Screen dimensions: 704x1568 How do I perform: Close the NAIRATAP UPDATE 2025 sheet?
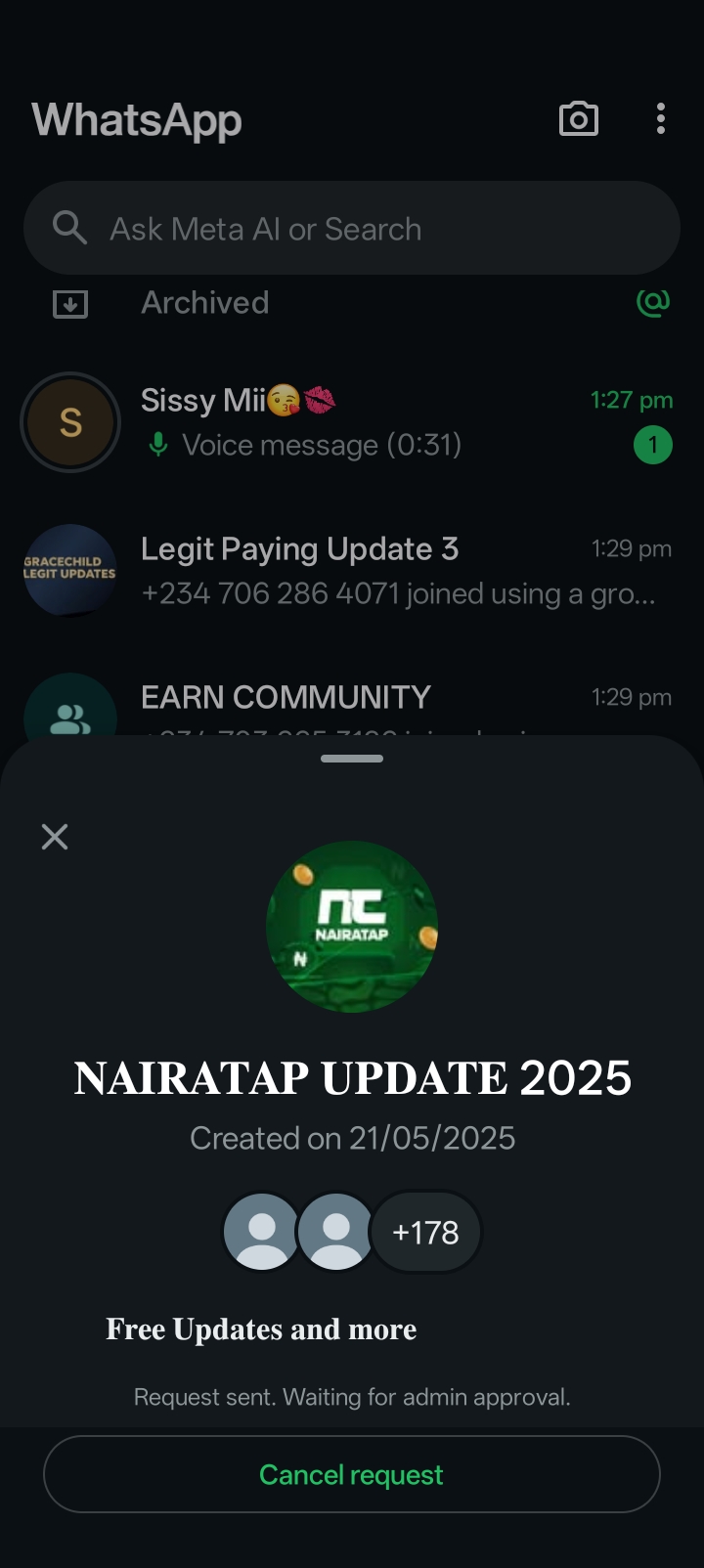point(55,837)
